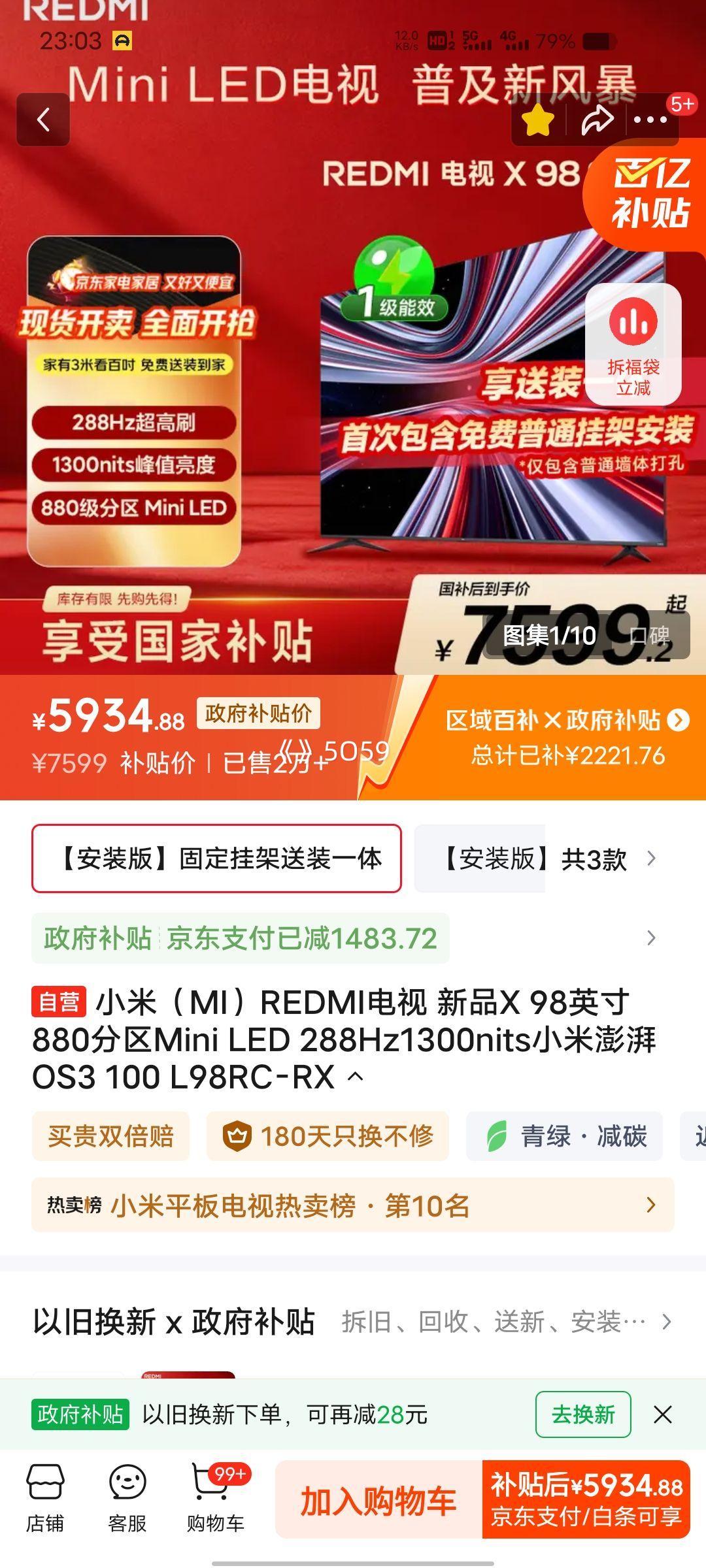The image size is (706, 1568).
Task: Tap the back arrow to leave product page
Action: 44,121
